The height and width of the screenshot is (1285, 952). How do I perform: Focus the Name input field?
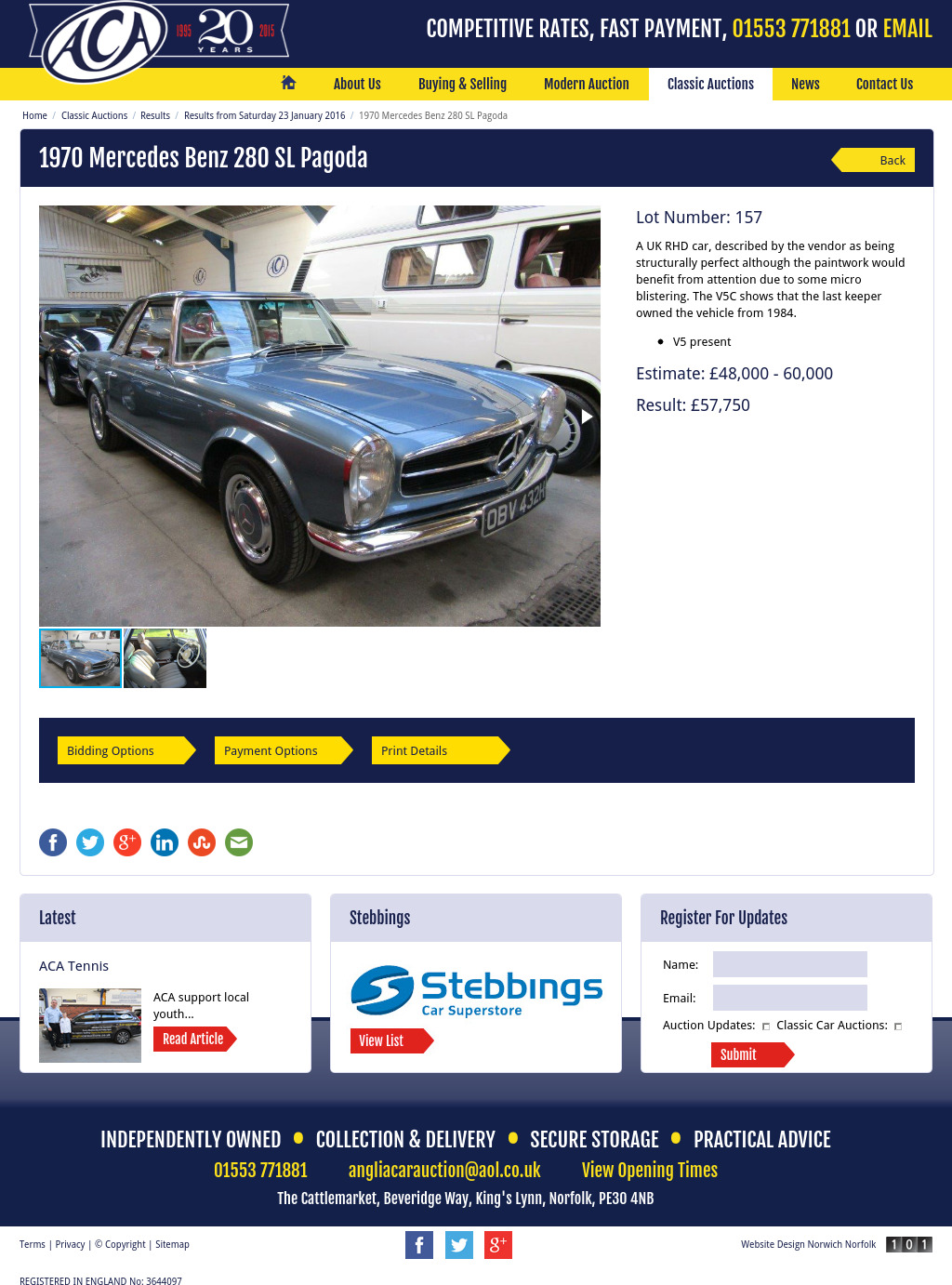(789, 964)
